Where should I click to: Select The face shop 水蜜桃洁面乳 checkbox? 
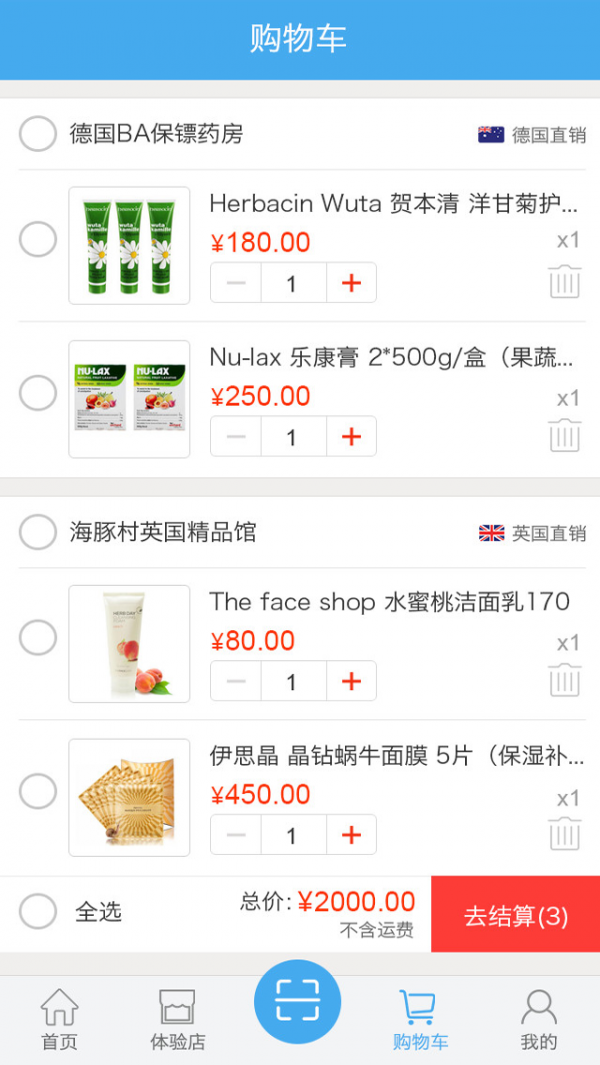coord(37,637)
